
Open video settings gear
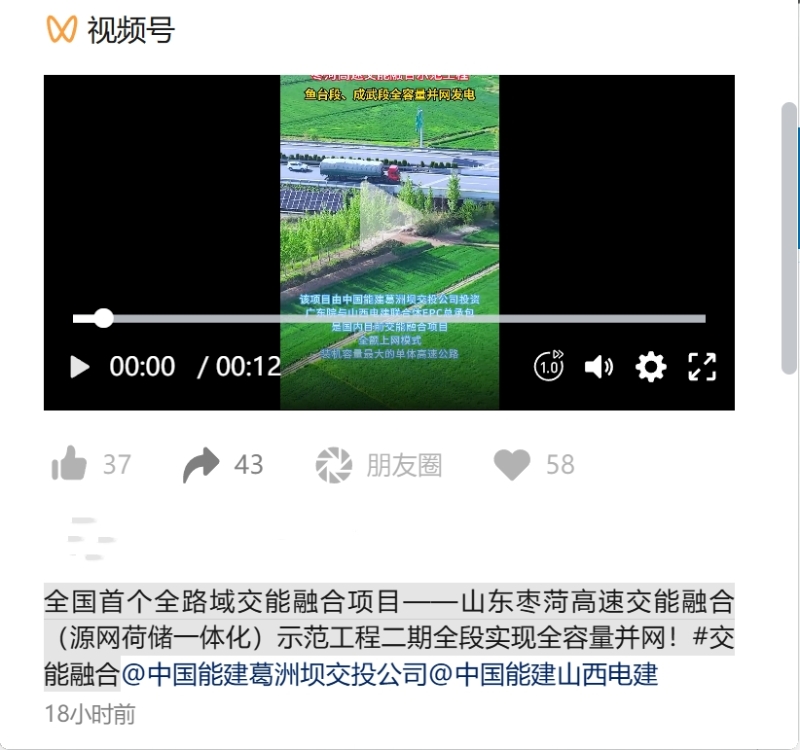651,367
